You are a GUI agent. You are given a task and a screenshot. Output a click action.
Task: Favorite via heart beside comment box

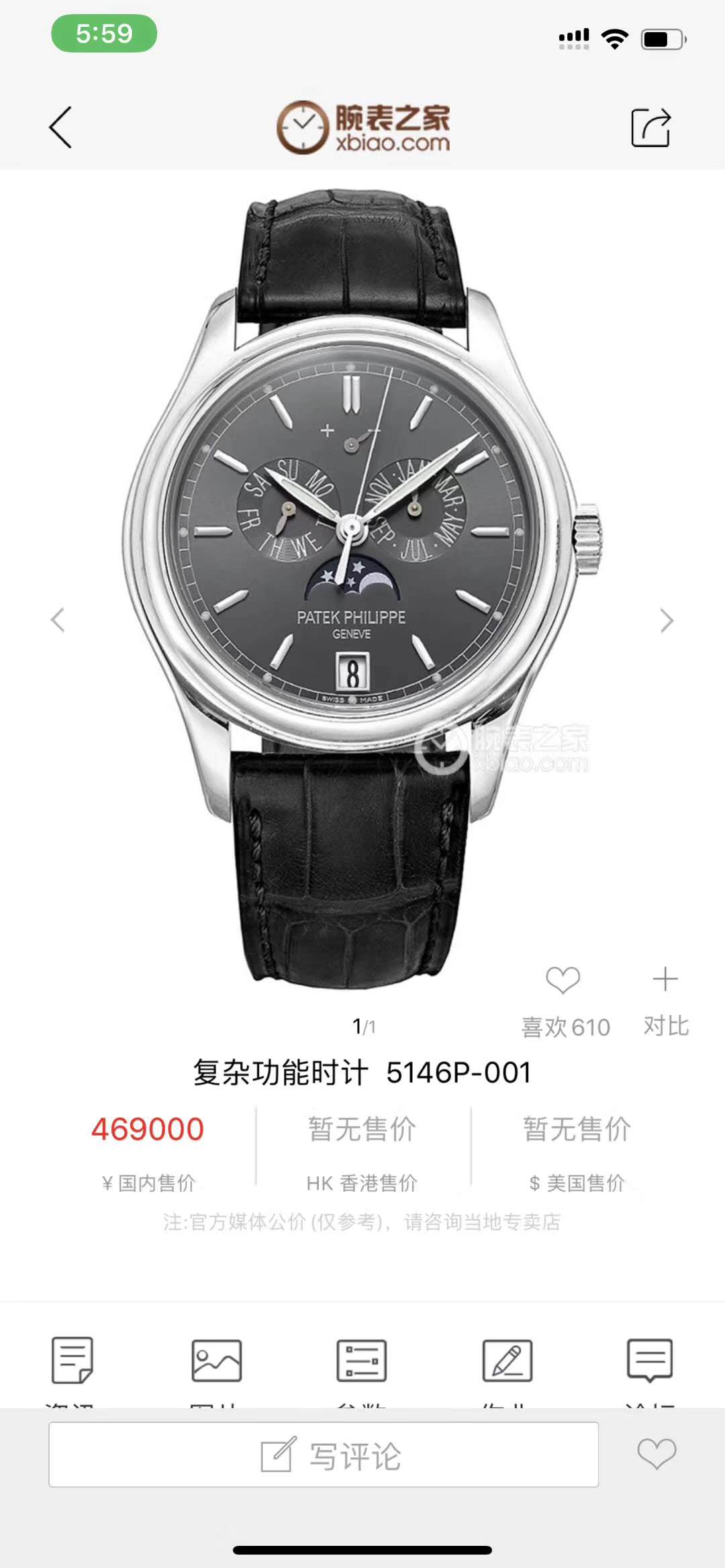point(657,1454)
